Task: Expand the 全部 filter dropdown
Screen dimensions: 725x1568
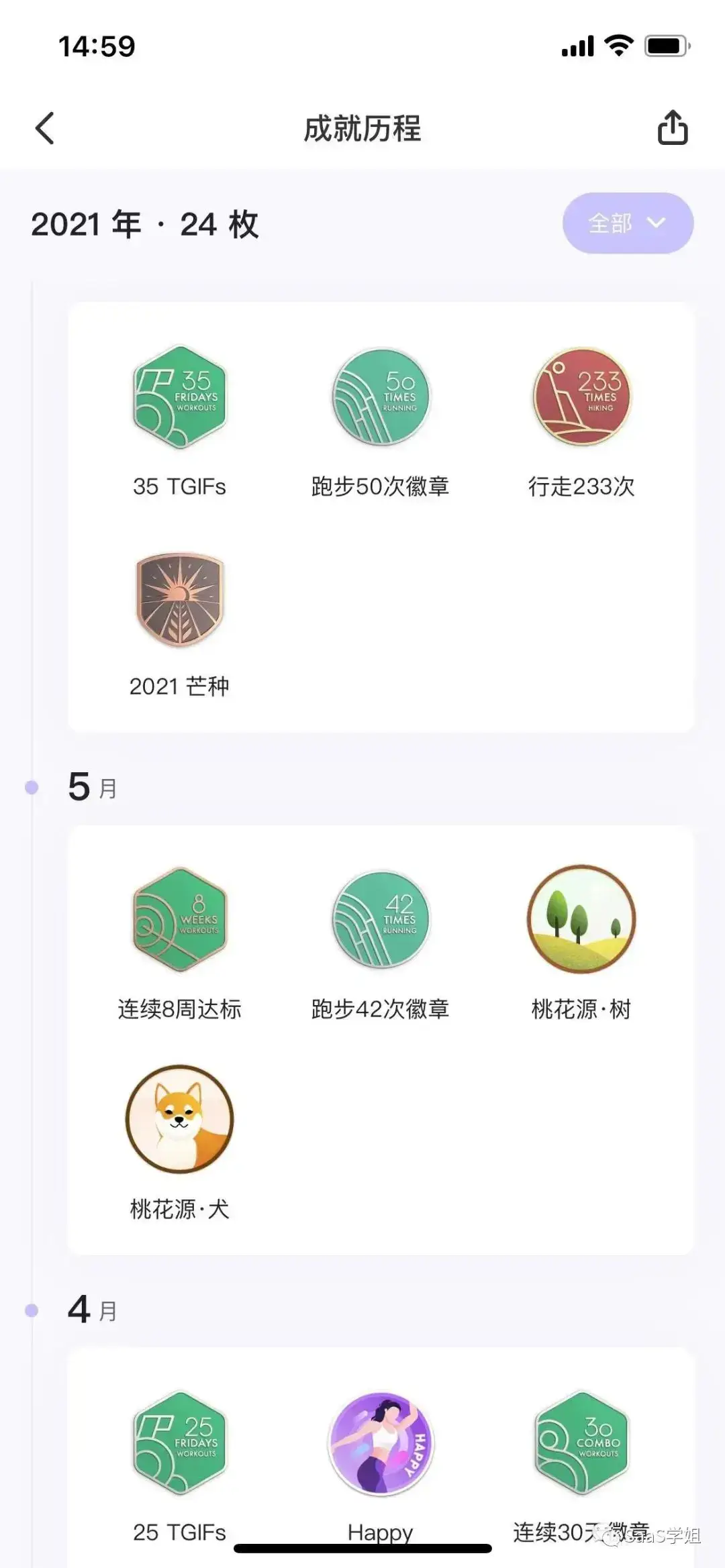Action: click(627, 223)
